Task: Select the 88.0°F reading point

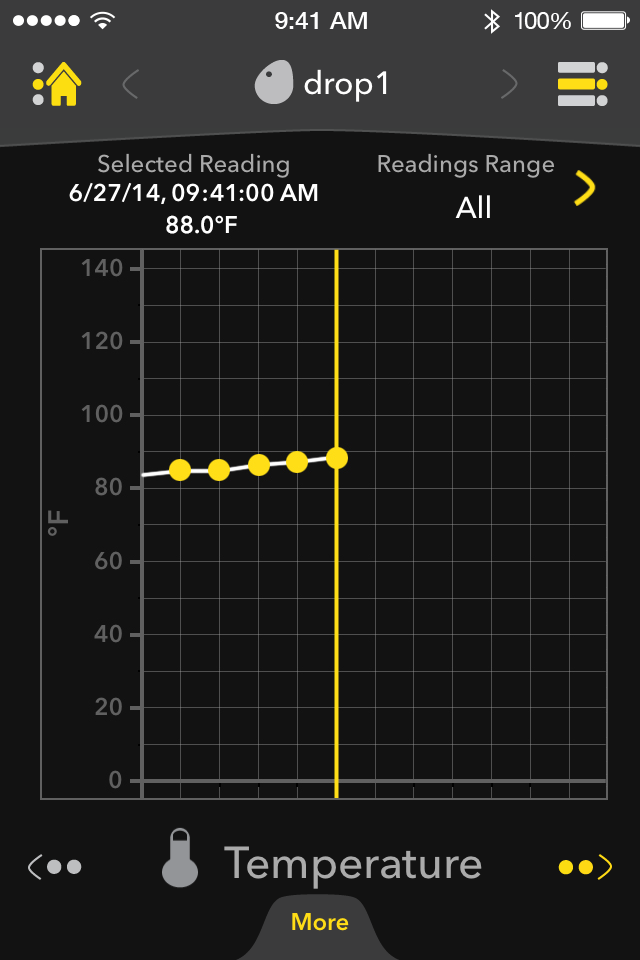Action: 337,458
